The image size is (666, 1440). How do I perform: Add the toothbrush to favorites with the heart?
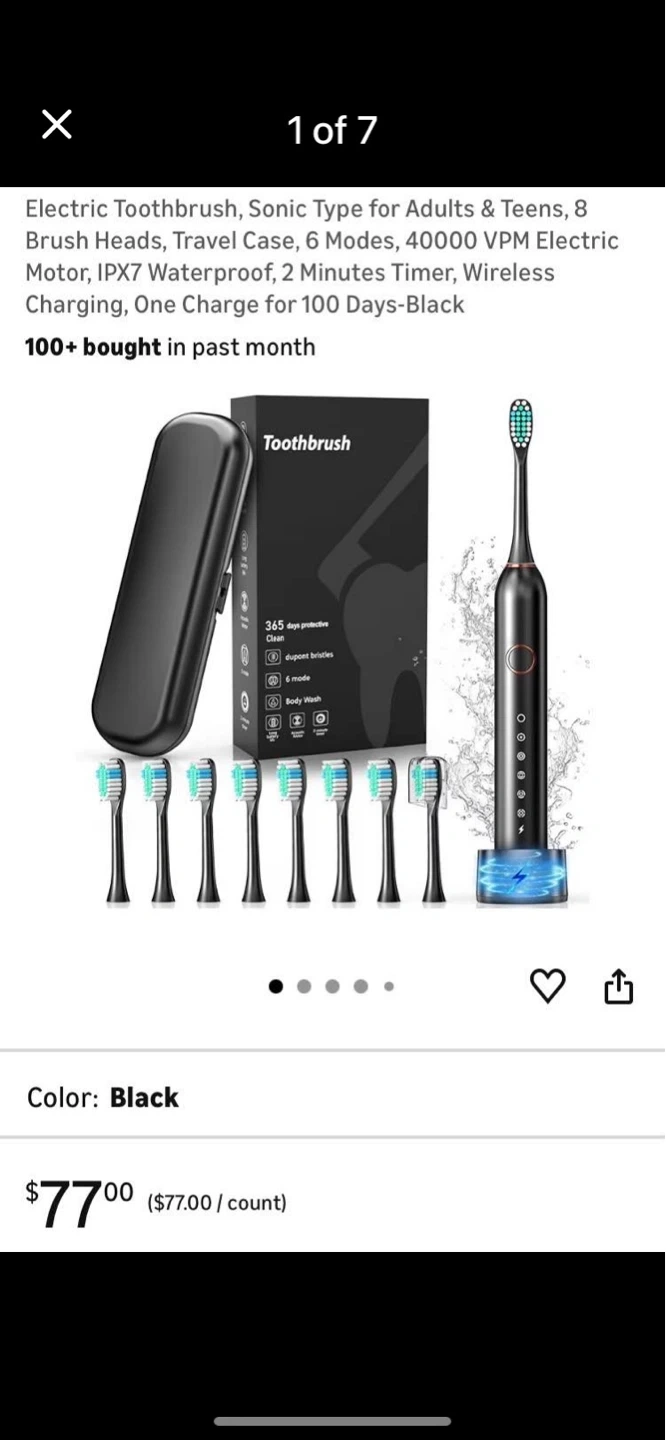pyautogui.click(x=547, y=986)
